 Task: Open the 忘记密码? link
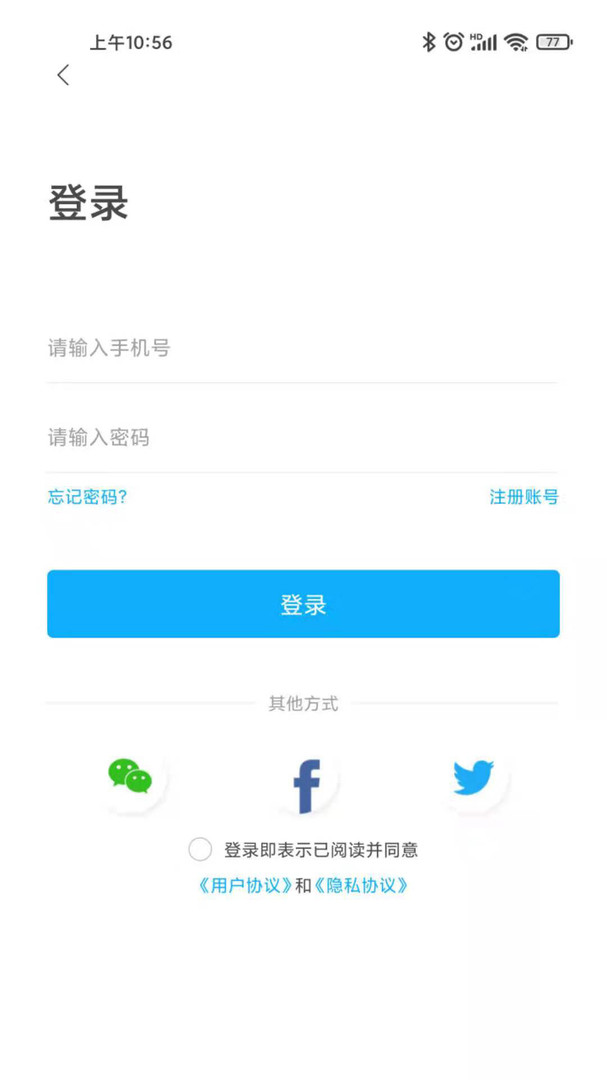[x=88, y=497]
